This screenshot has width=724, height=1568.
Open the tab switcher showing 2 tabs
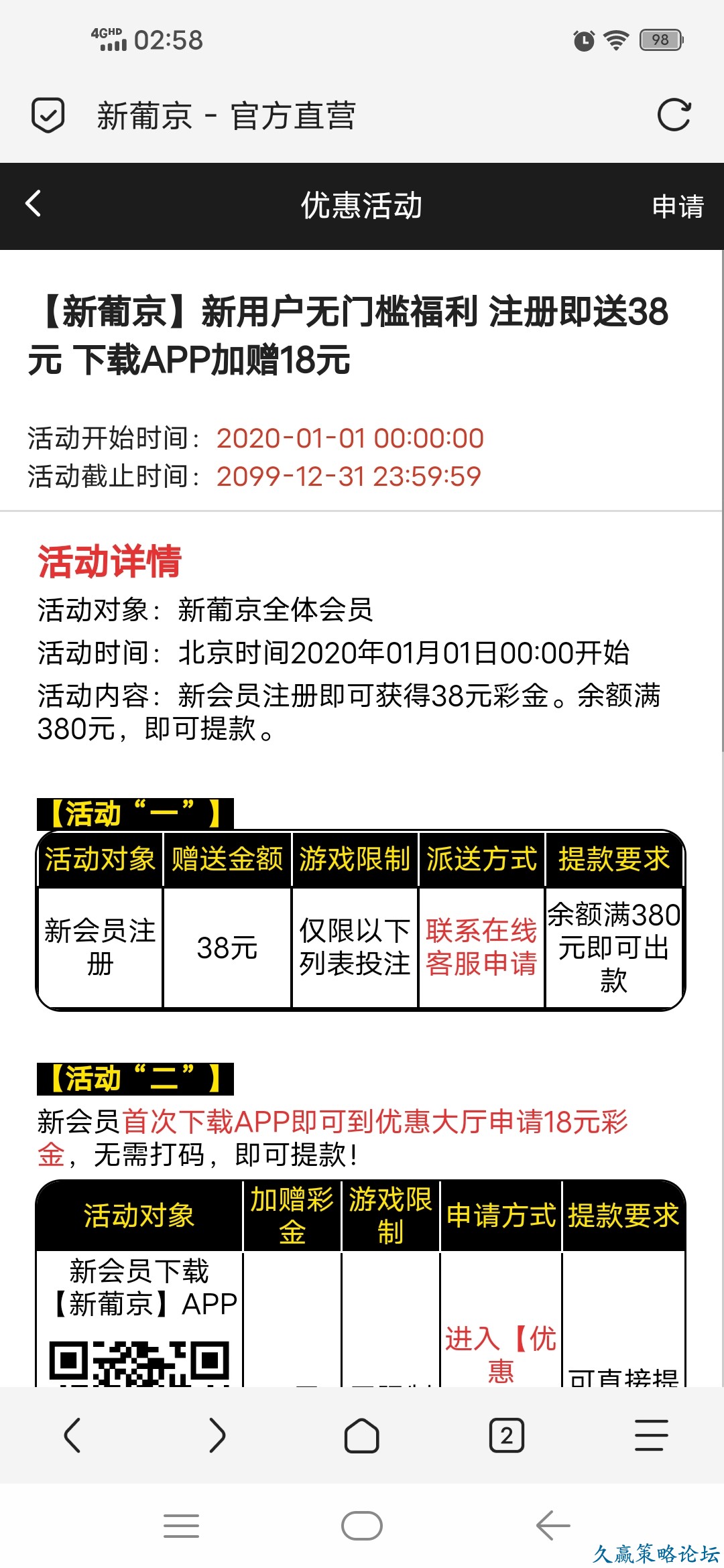507,1435
